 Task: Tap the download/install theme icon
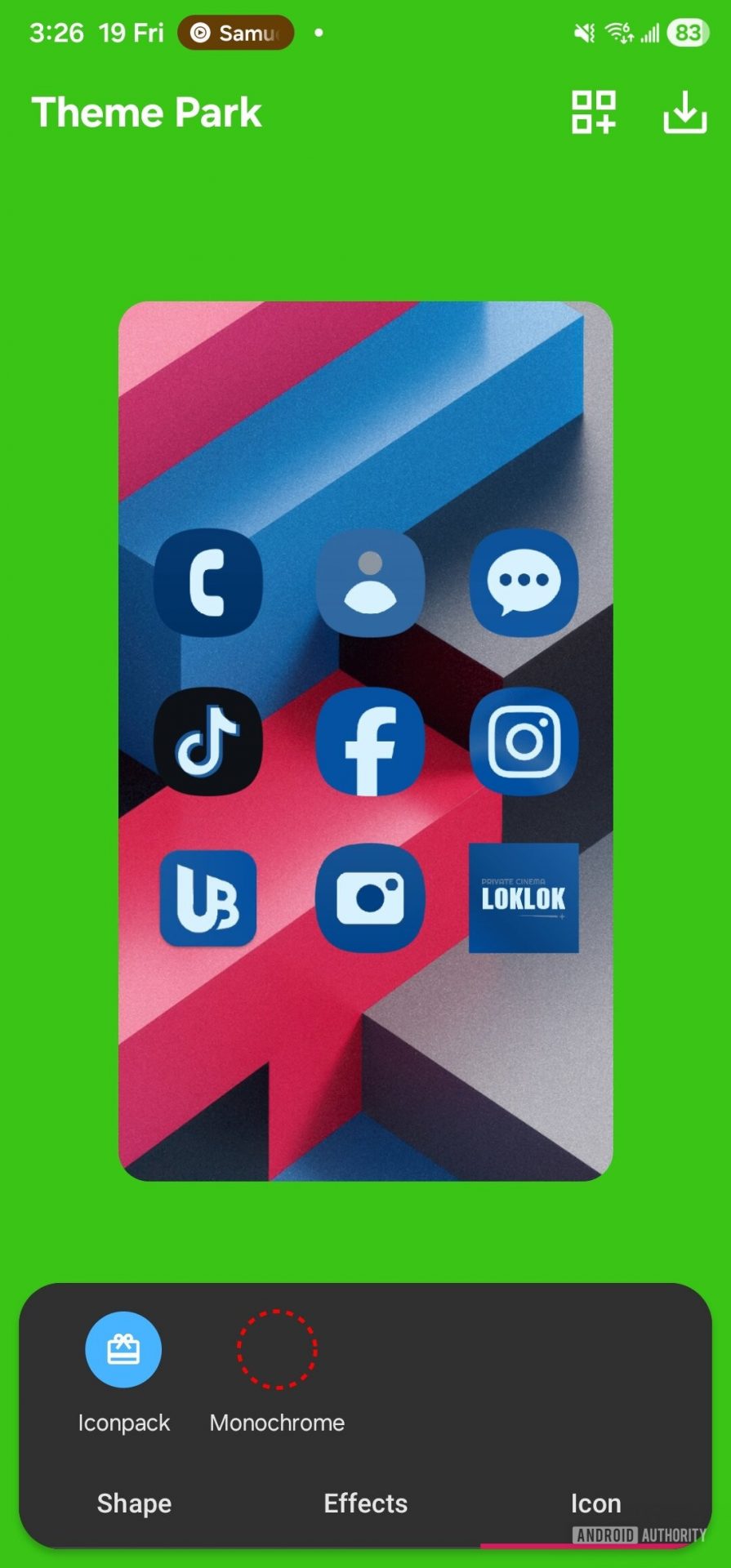pos(684,112)
